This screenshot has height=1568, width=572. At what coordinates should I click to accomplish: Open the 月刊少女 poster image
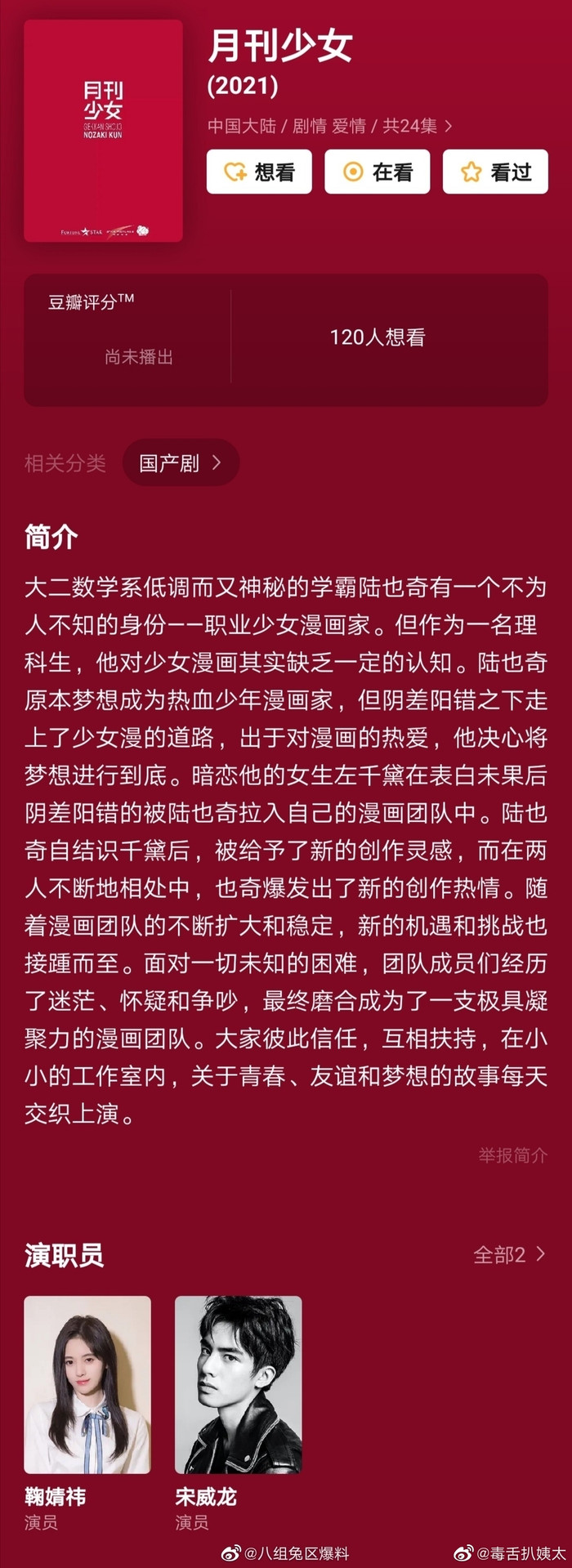(x=103, y=131)
